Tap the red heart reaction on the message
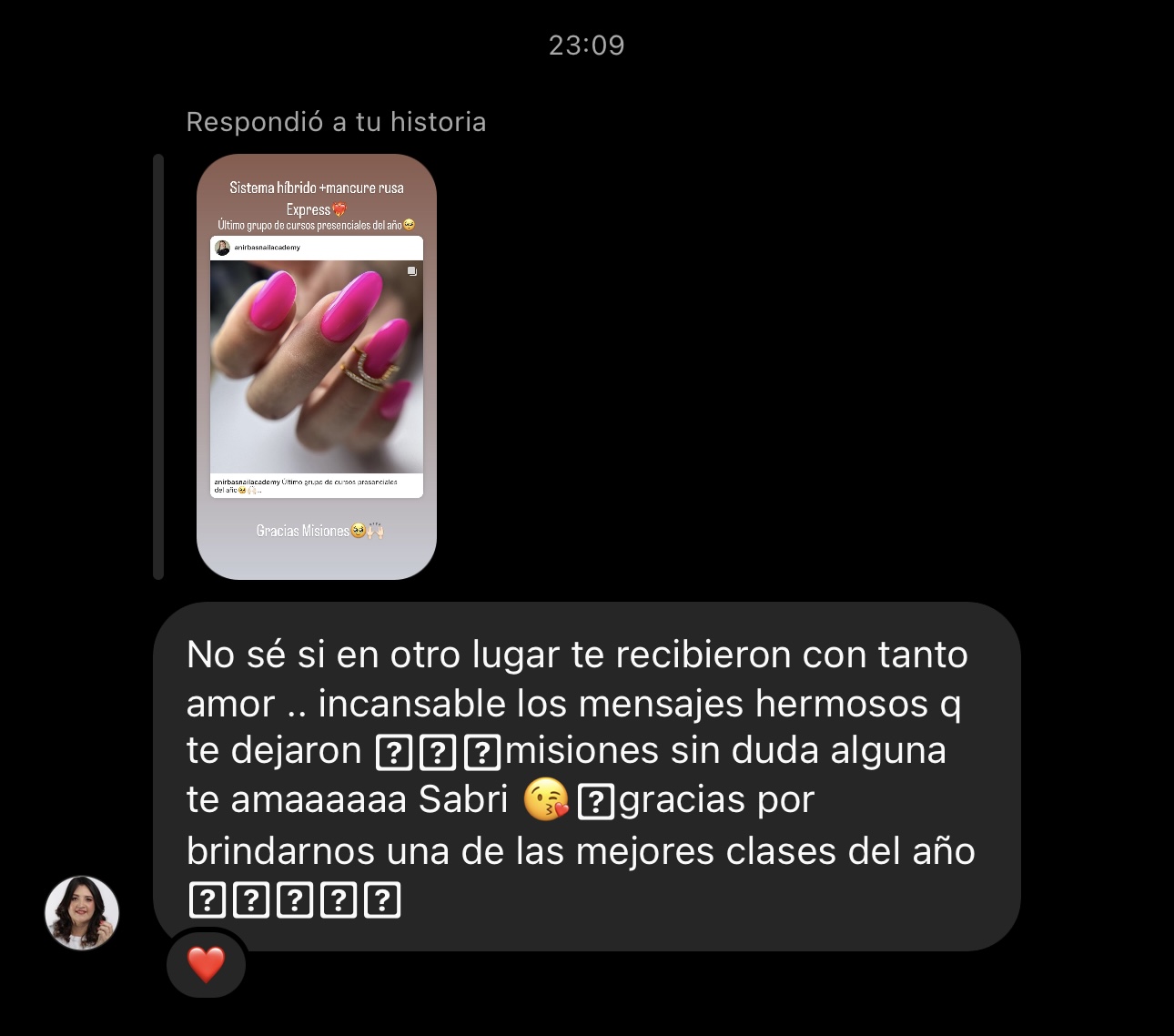Screen dimensions: 1174x1036 [x=206, y=965]
